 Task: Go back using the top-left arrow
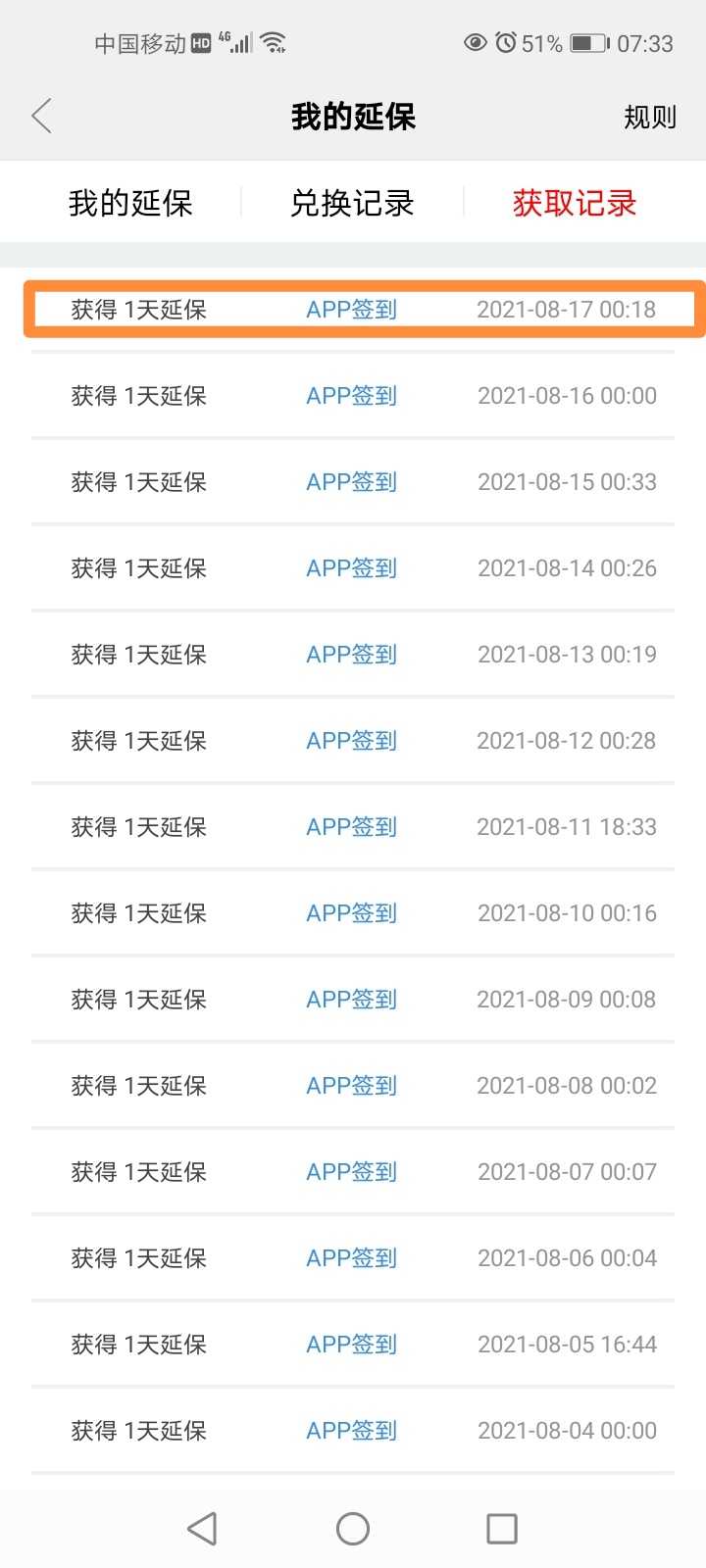pos(41,117)
